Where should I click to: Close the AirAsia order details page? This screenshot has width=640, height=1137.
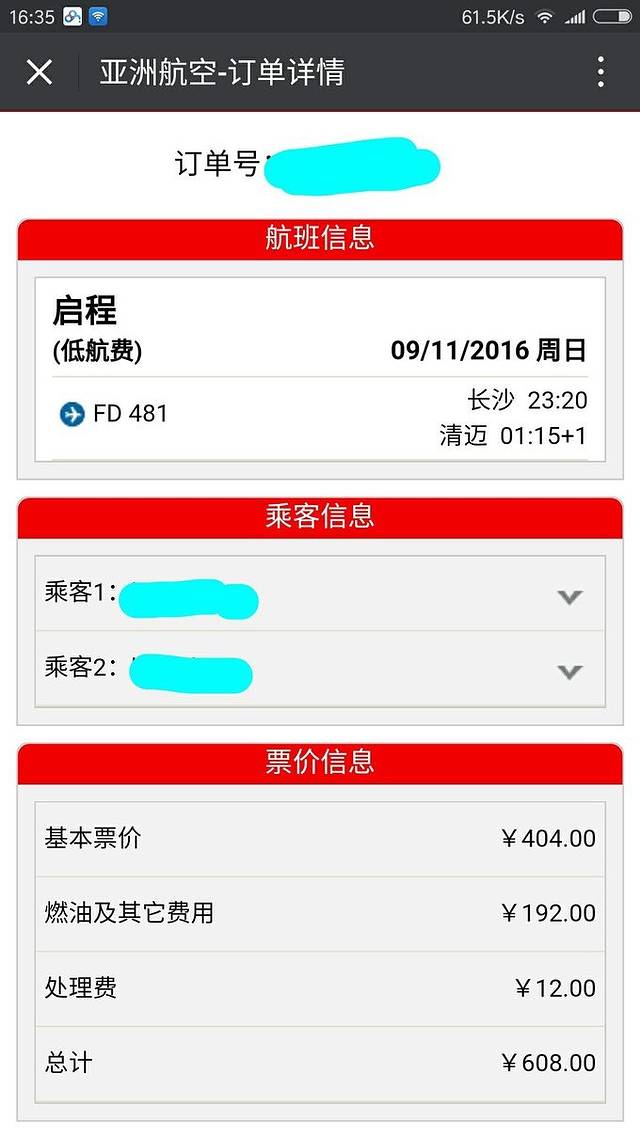click(39, 72)
